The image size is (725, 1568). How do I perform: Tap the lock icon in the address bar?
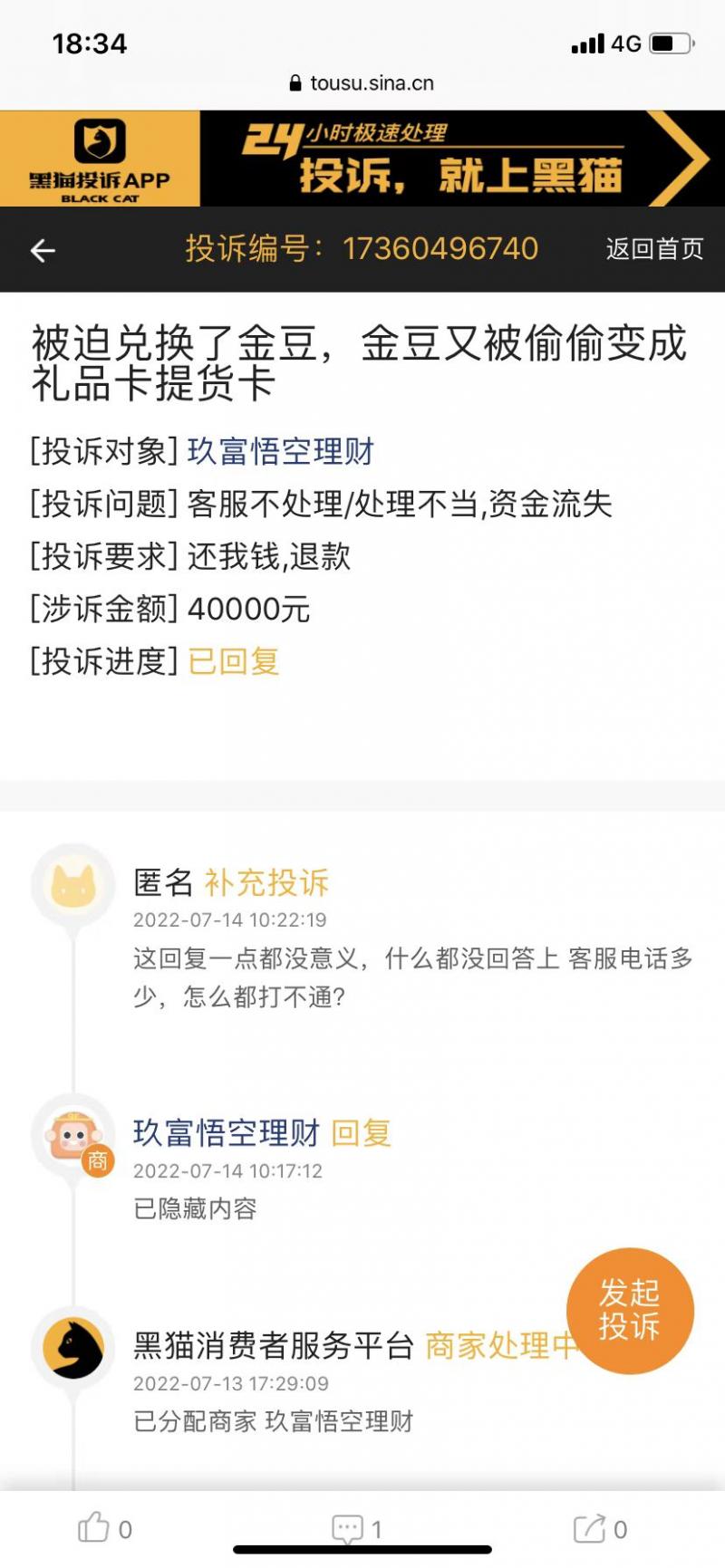point(295,83)
